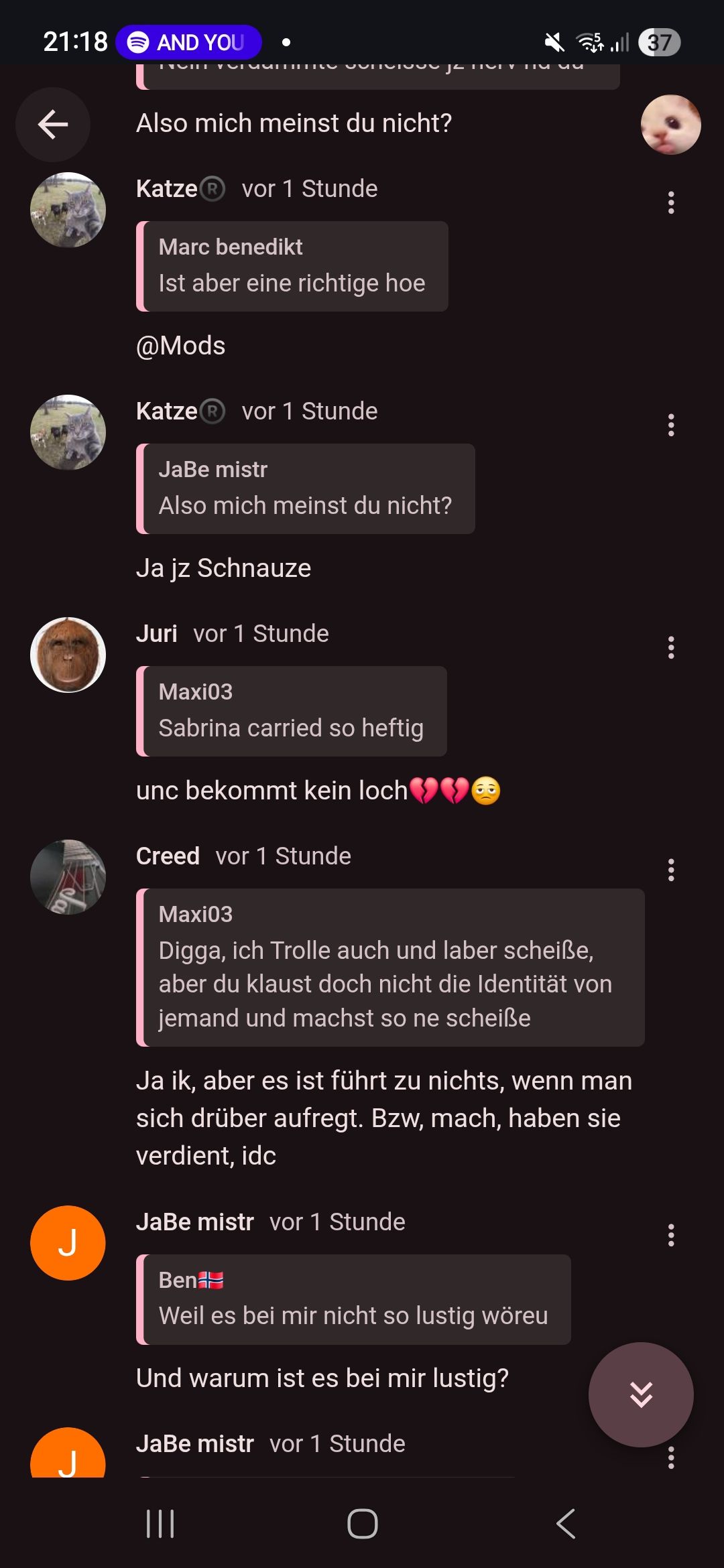View Juri's profile avatar

coord(68,655)
